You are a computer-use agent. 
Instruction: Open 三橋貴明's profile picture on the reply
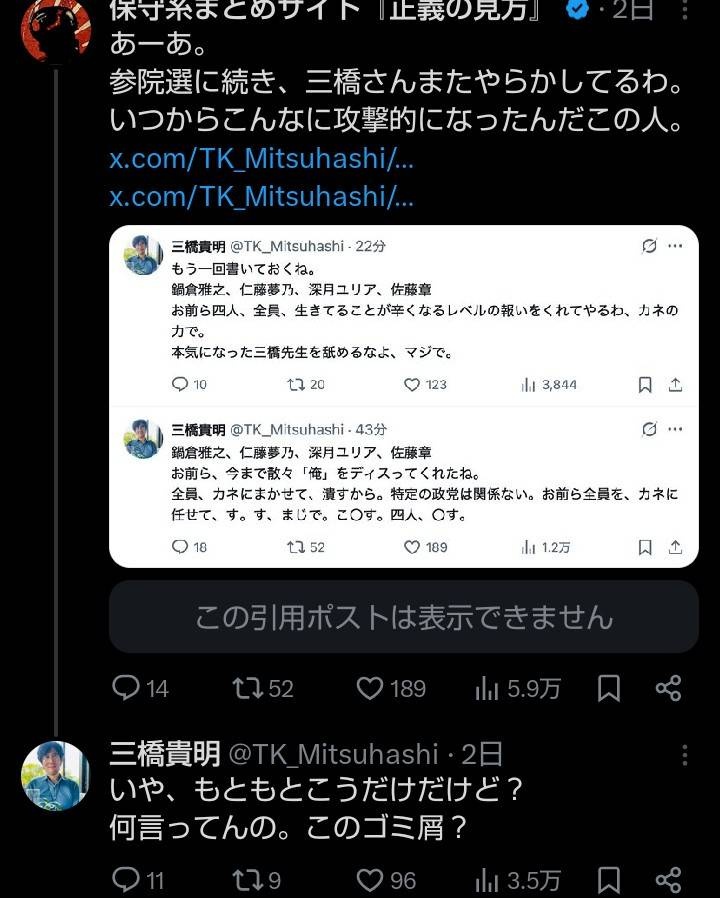click(55, 776)
